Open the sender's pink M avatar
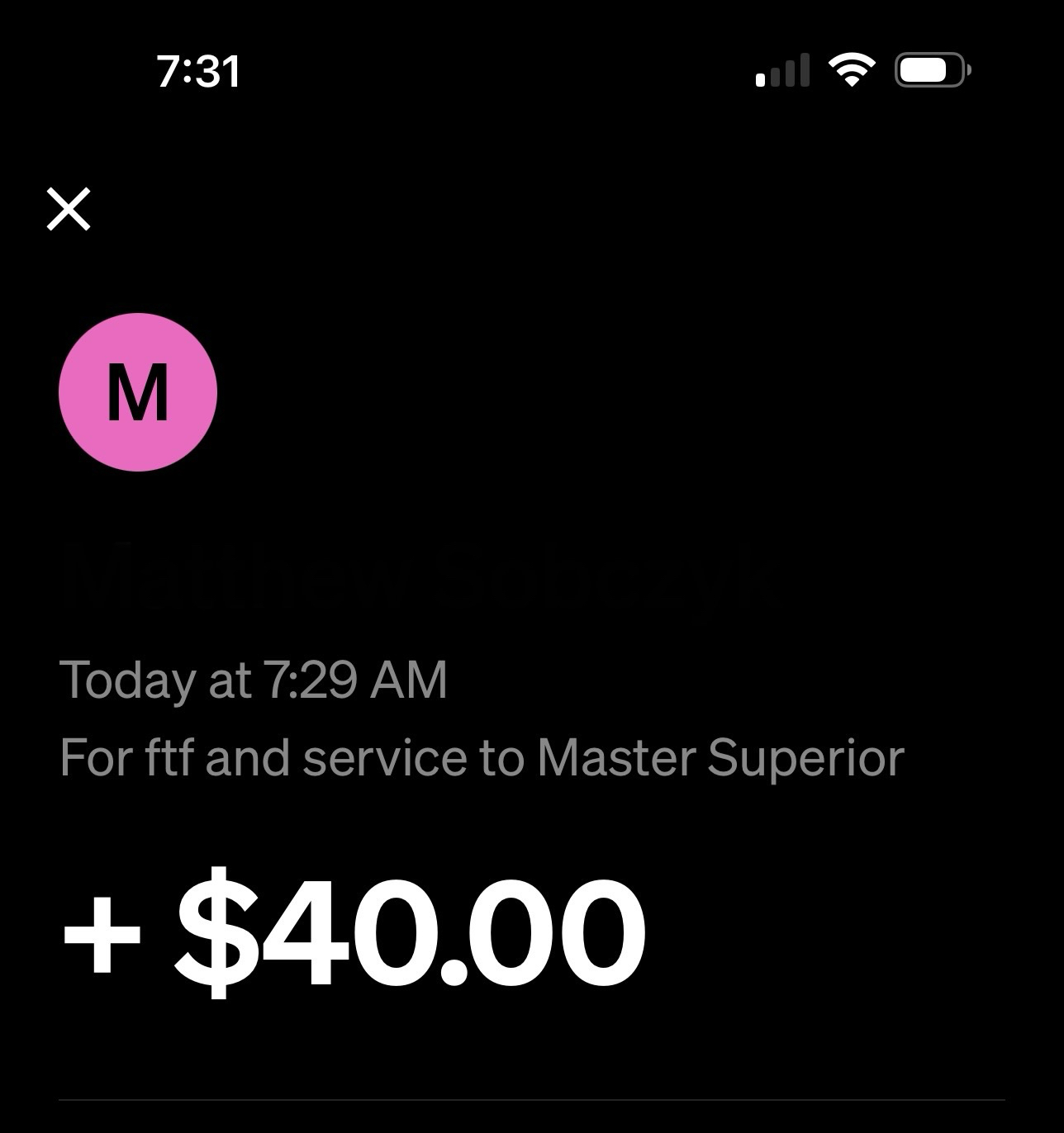The width and height of the screenshot is (1064, 1133). (138, 392)
